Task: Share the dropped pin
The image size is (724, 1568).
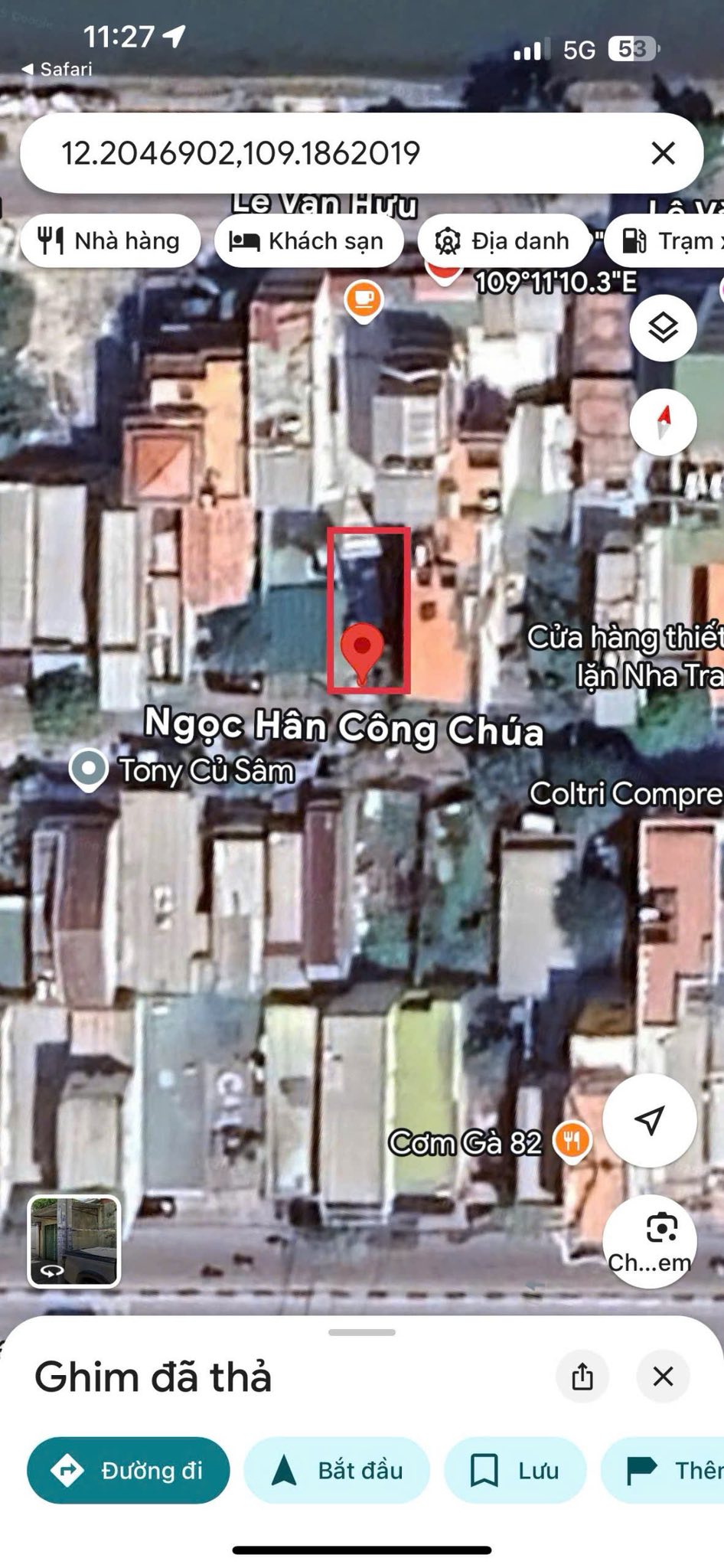Action: 582,1376
